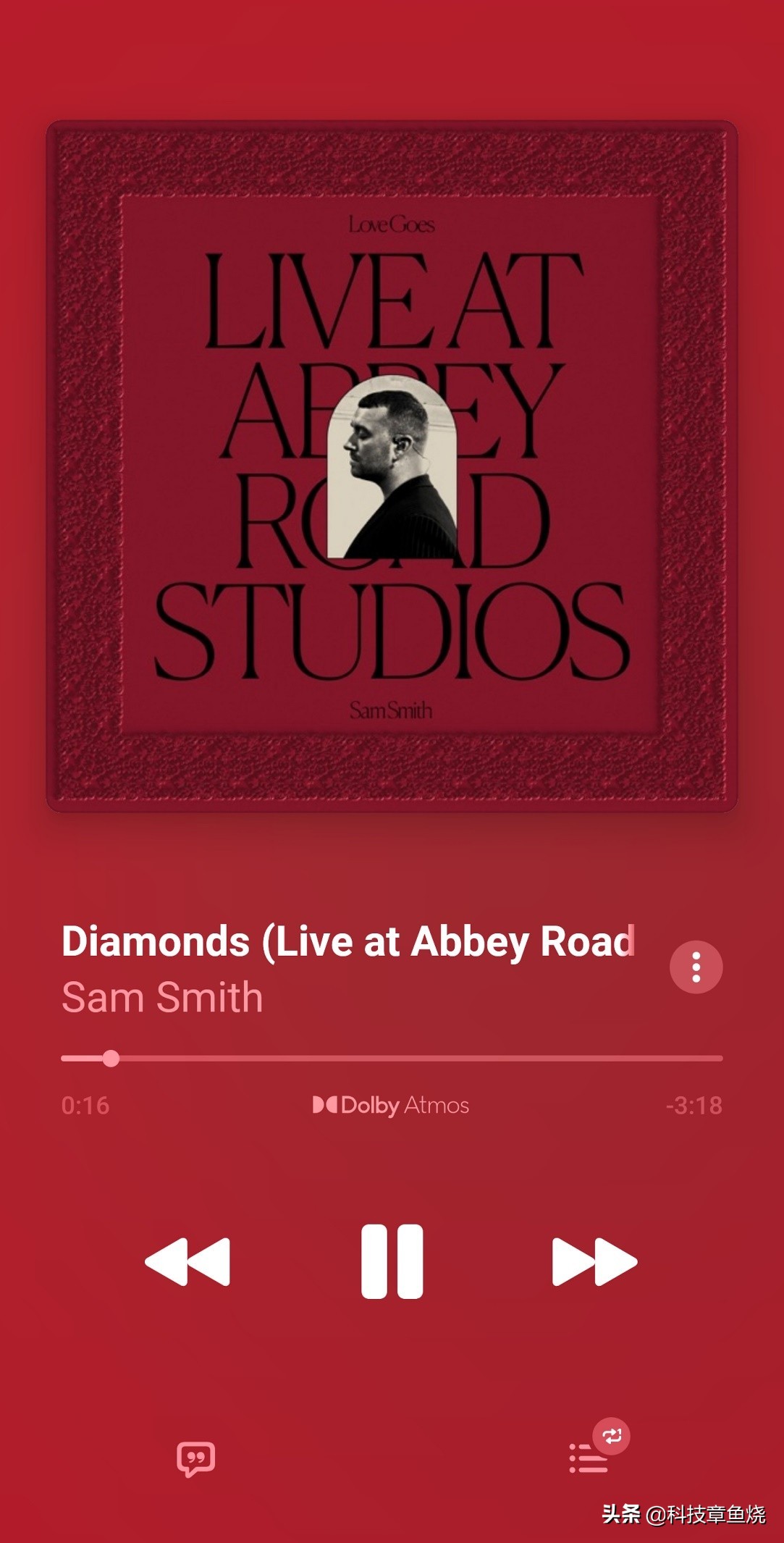Pause the song Diamonds
This screenshot has height=1543, width=784.
point(392,1261)
